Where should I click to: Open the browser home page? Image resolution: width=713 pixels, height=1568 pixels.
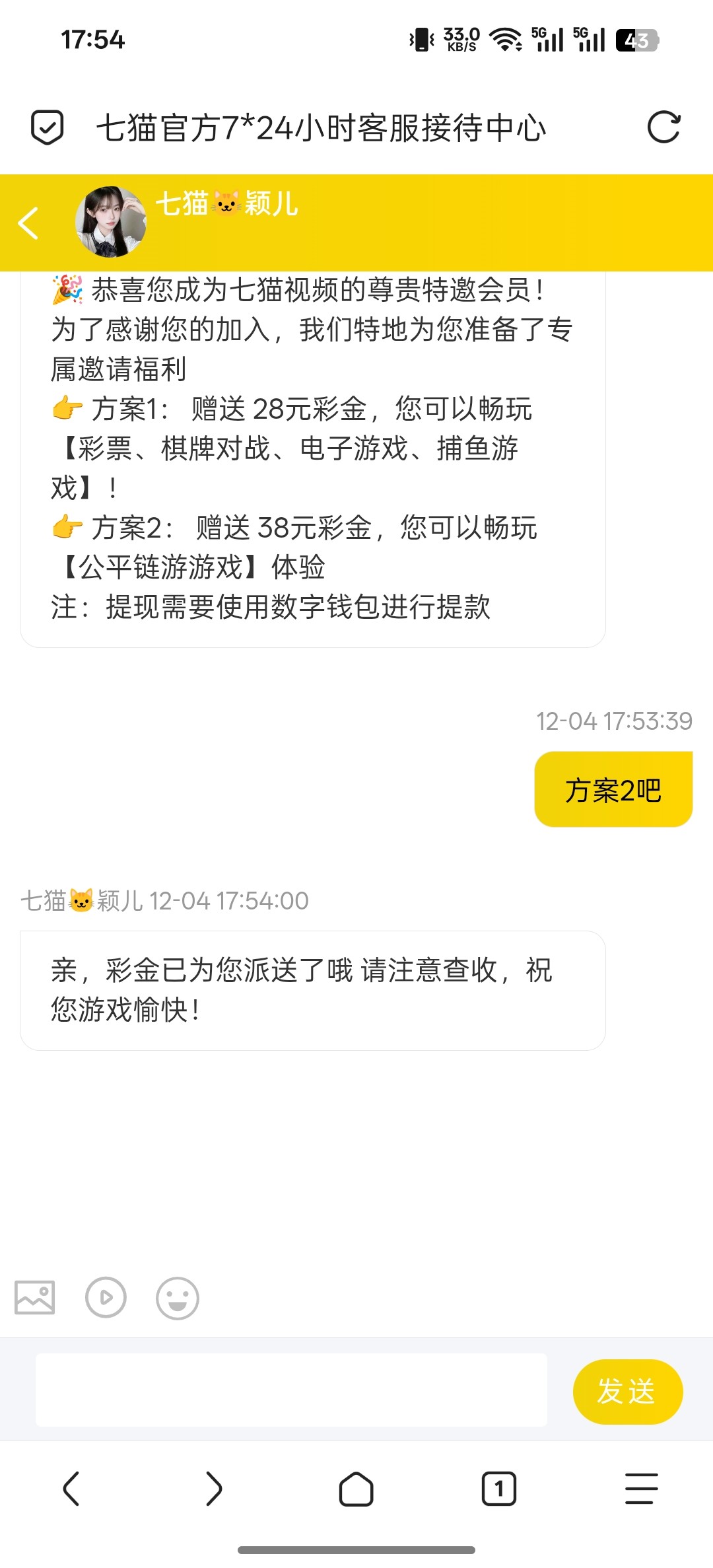(356, 1489)
